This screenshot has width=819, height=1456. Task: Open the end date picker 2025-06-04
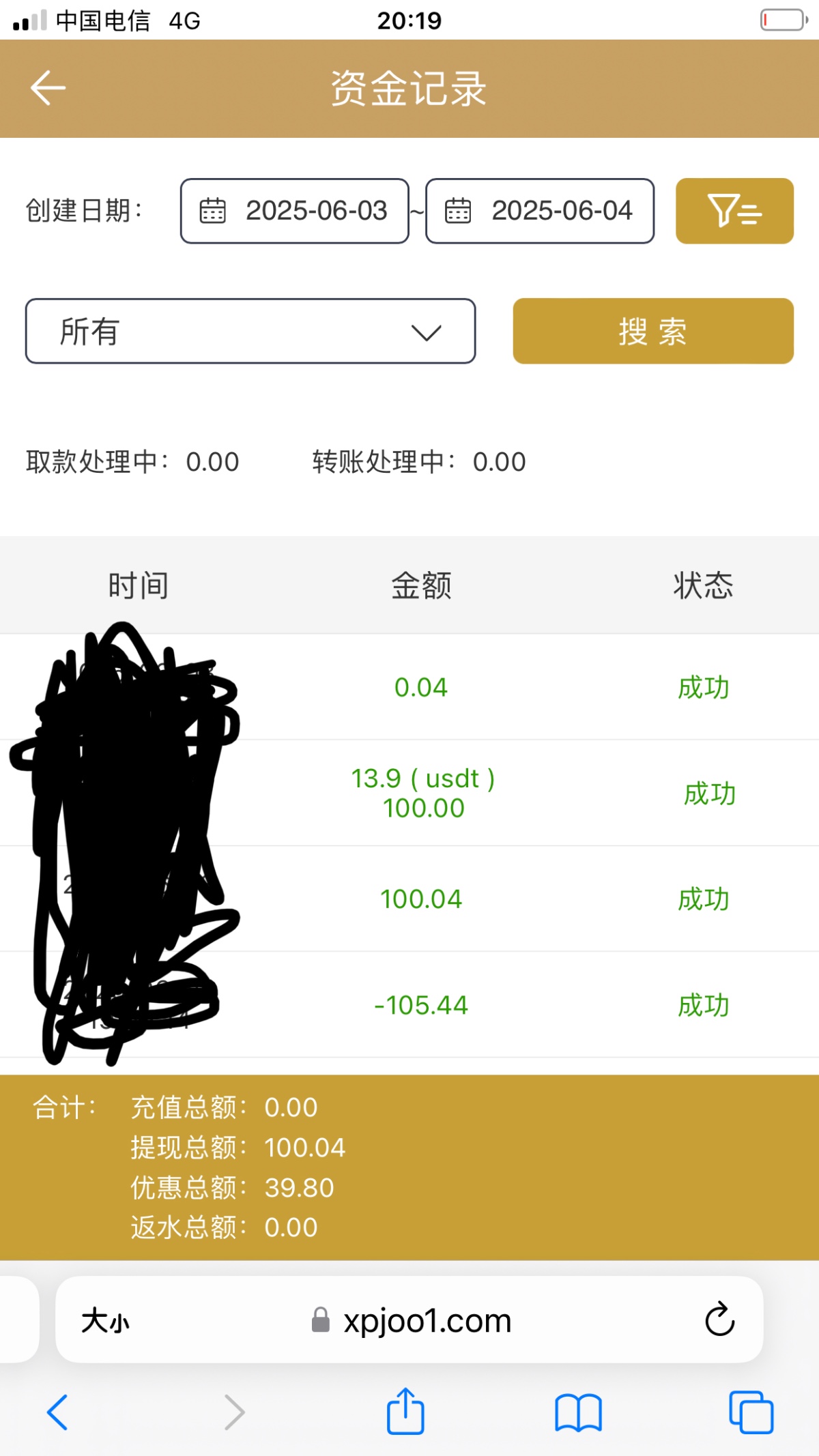click(540, 211)
